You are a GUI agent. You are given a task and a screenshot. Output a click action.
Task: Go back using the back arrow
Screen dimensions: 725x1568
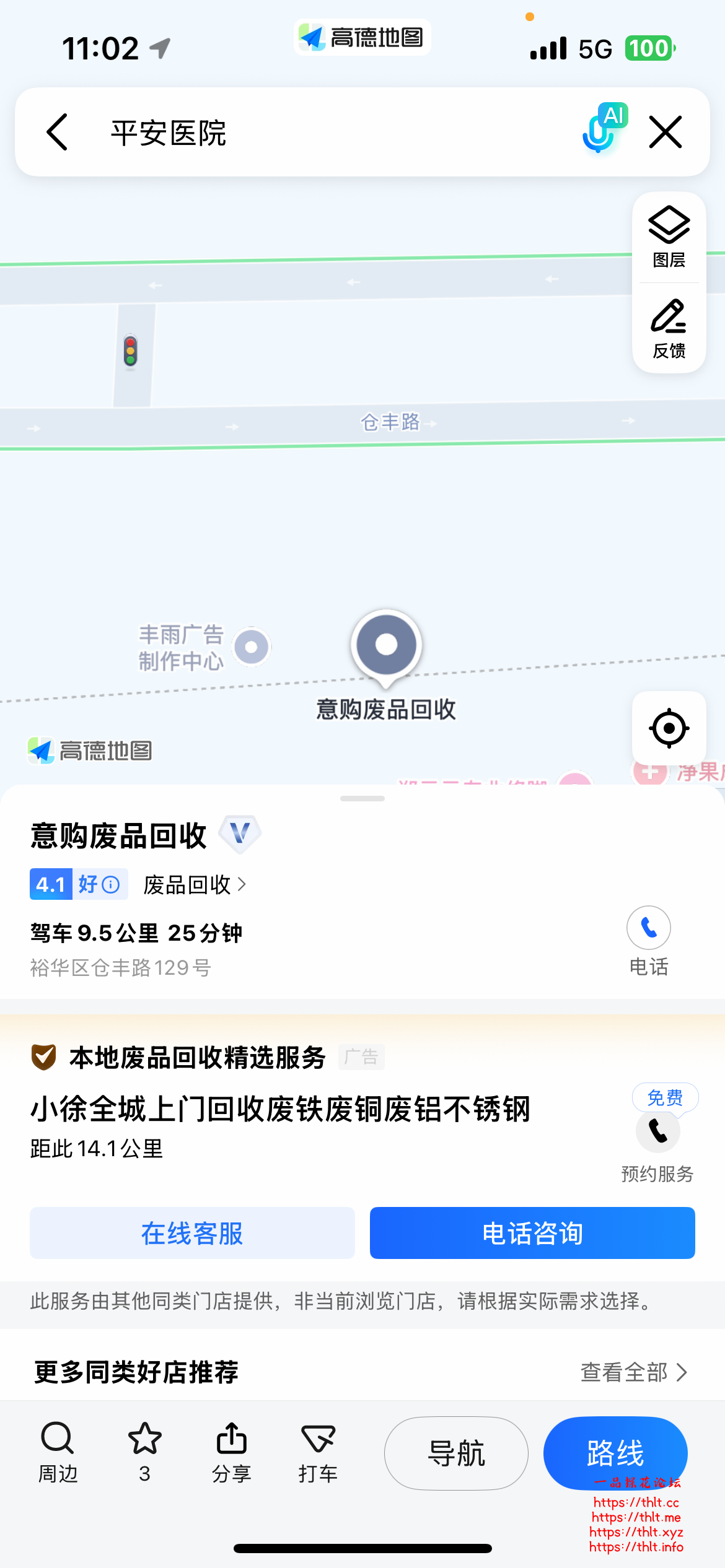click(57, 132)
